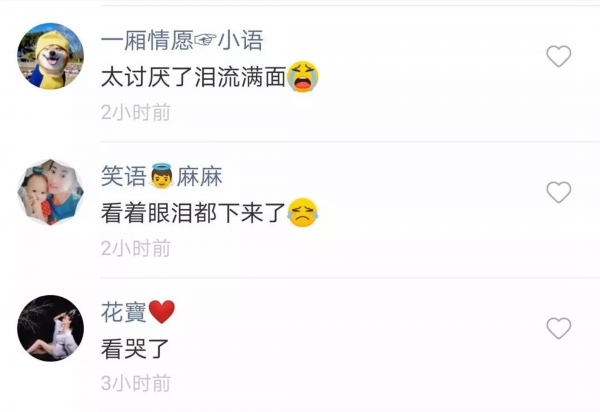This screenshot has height=412, width=600.
Task: Tap the username 笑语麻麻
Action: (161, 177)
